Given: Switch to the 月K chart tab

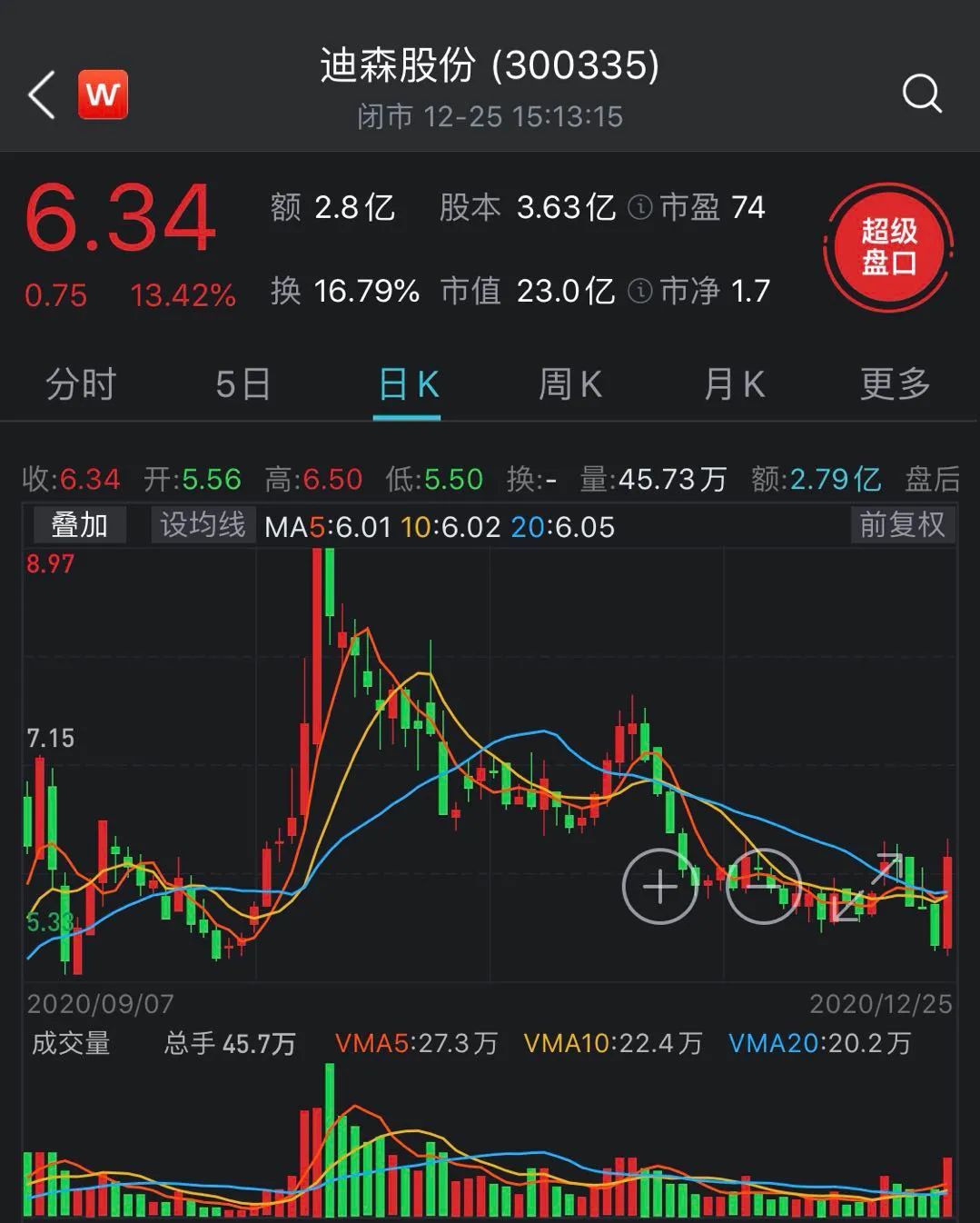Looking at the screenshot, I should coord(734,384).
